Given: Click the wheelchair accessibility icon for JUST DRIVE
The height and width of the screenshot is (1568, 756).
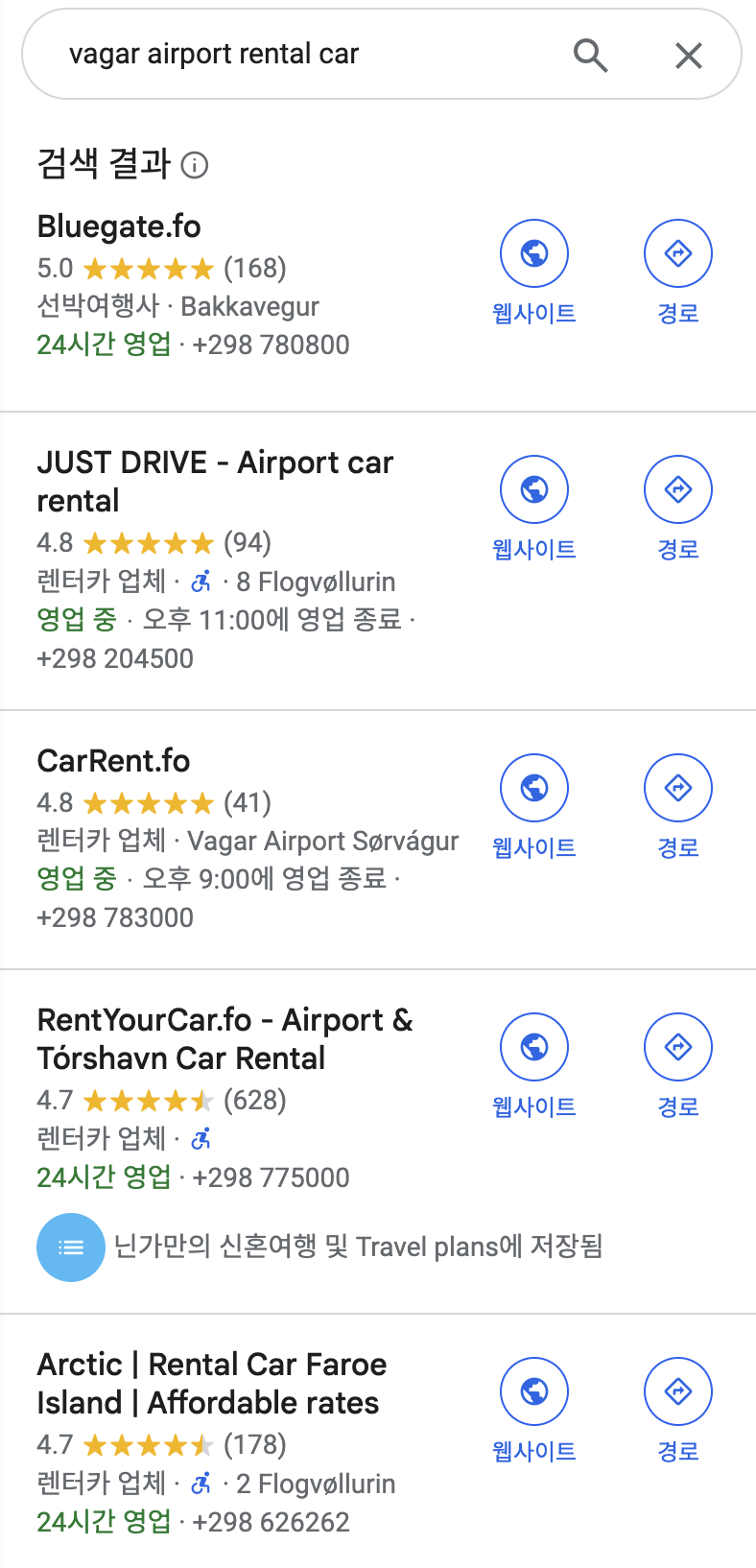Looking at the screenshot, I should [x=201, y=582].
